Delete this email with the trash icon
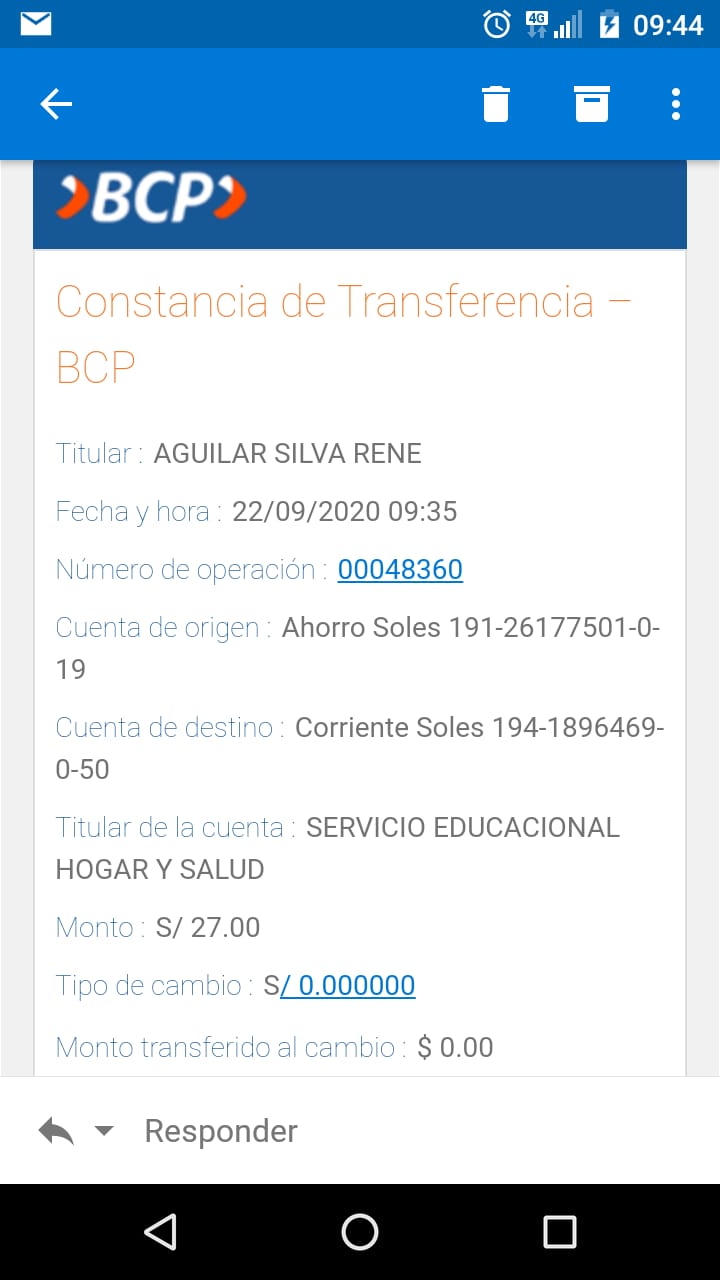The height and width of the screenshot is (1280, 720). pyautogui.click(x=496, y=104)
